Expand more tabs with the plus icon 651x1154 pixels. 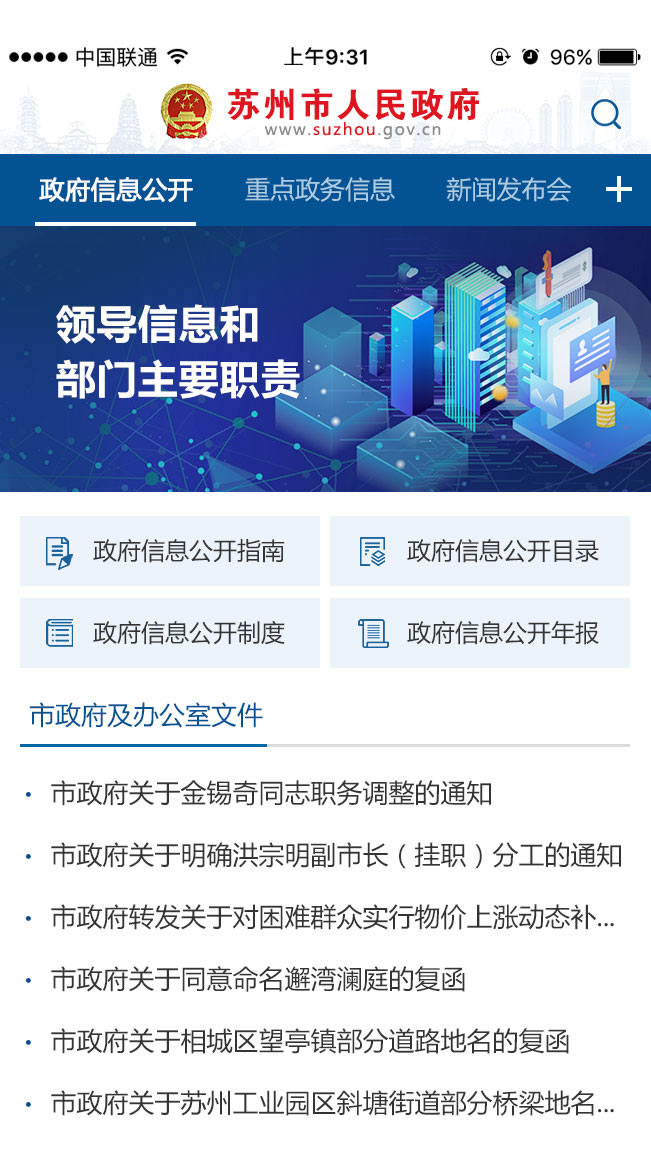coord(619,189)
